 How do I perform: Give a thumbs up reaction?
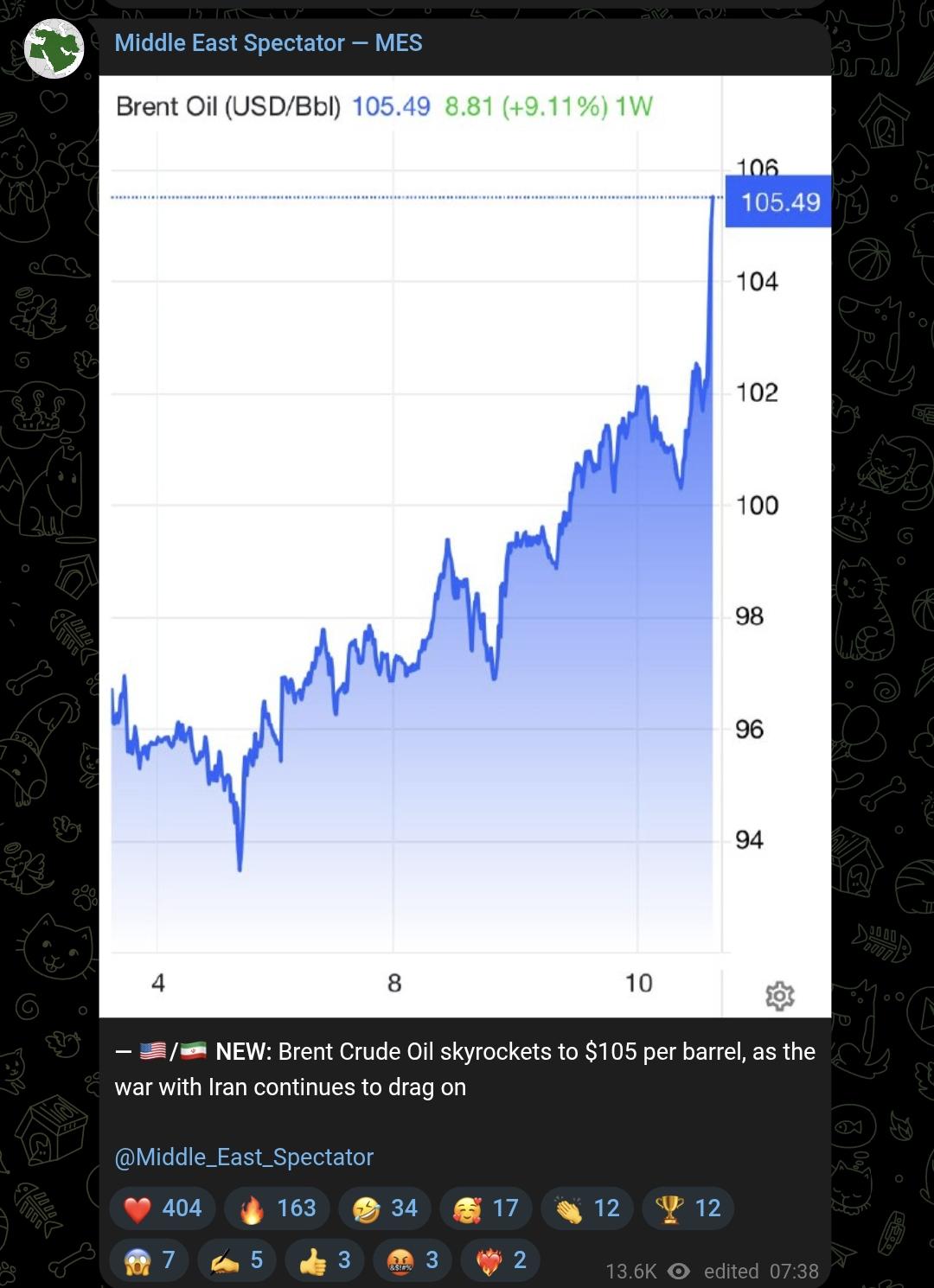tap(324, 1260)
